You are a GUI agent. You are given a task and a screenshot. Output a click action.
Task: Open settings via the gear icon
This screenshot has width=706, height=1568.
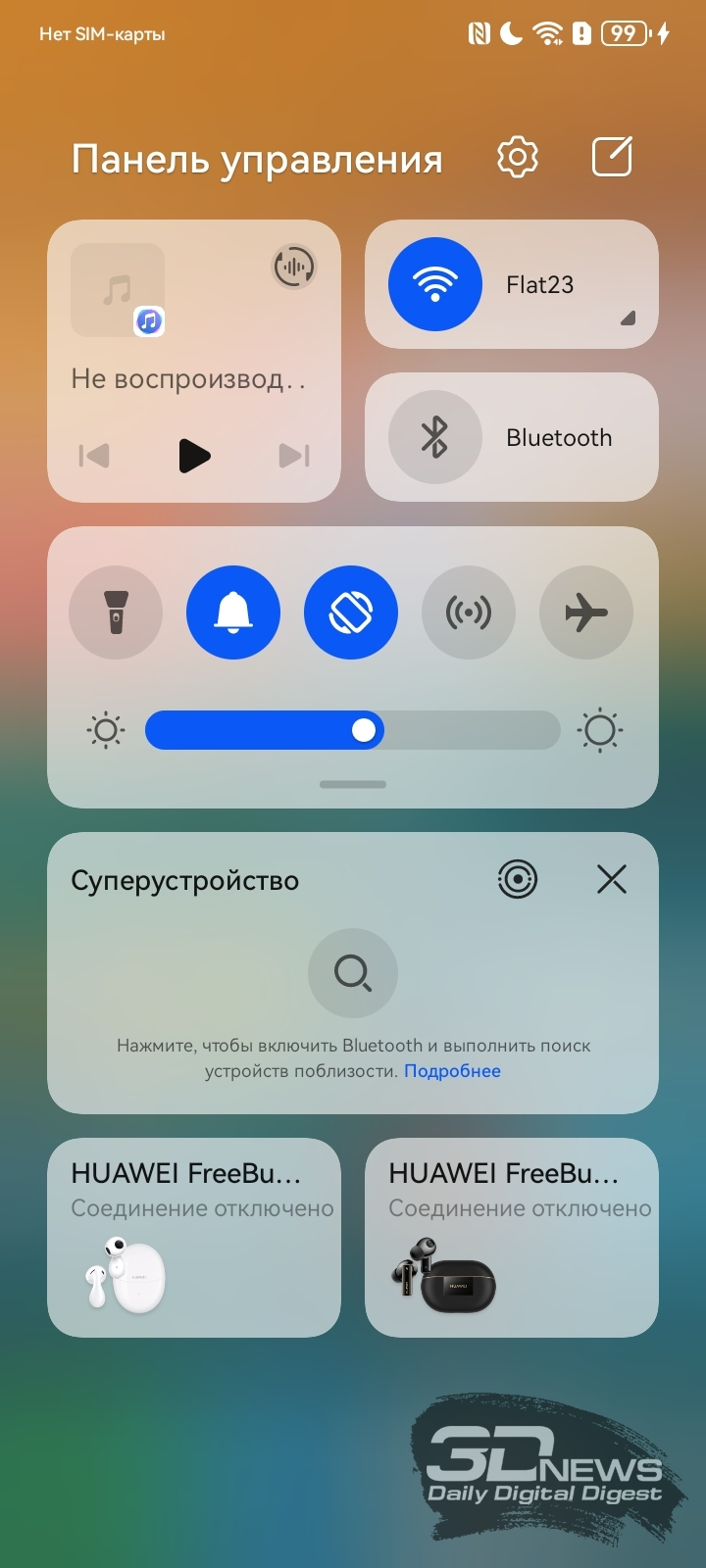pyautogui.click(x=518, y=157)
